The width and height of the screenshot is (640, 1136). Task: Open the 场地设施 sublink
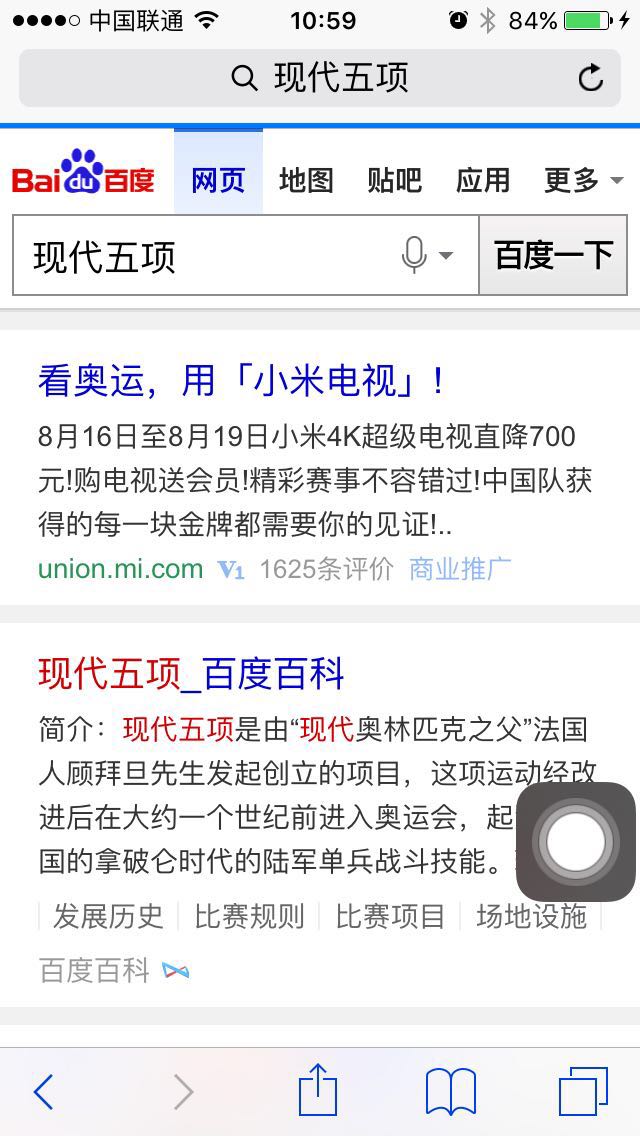point(531,916)
